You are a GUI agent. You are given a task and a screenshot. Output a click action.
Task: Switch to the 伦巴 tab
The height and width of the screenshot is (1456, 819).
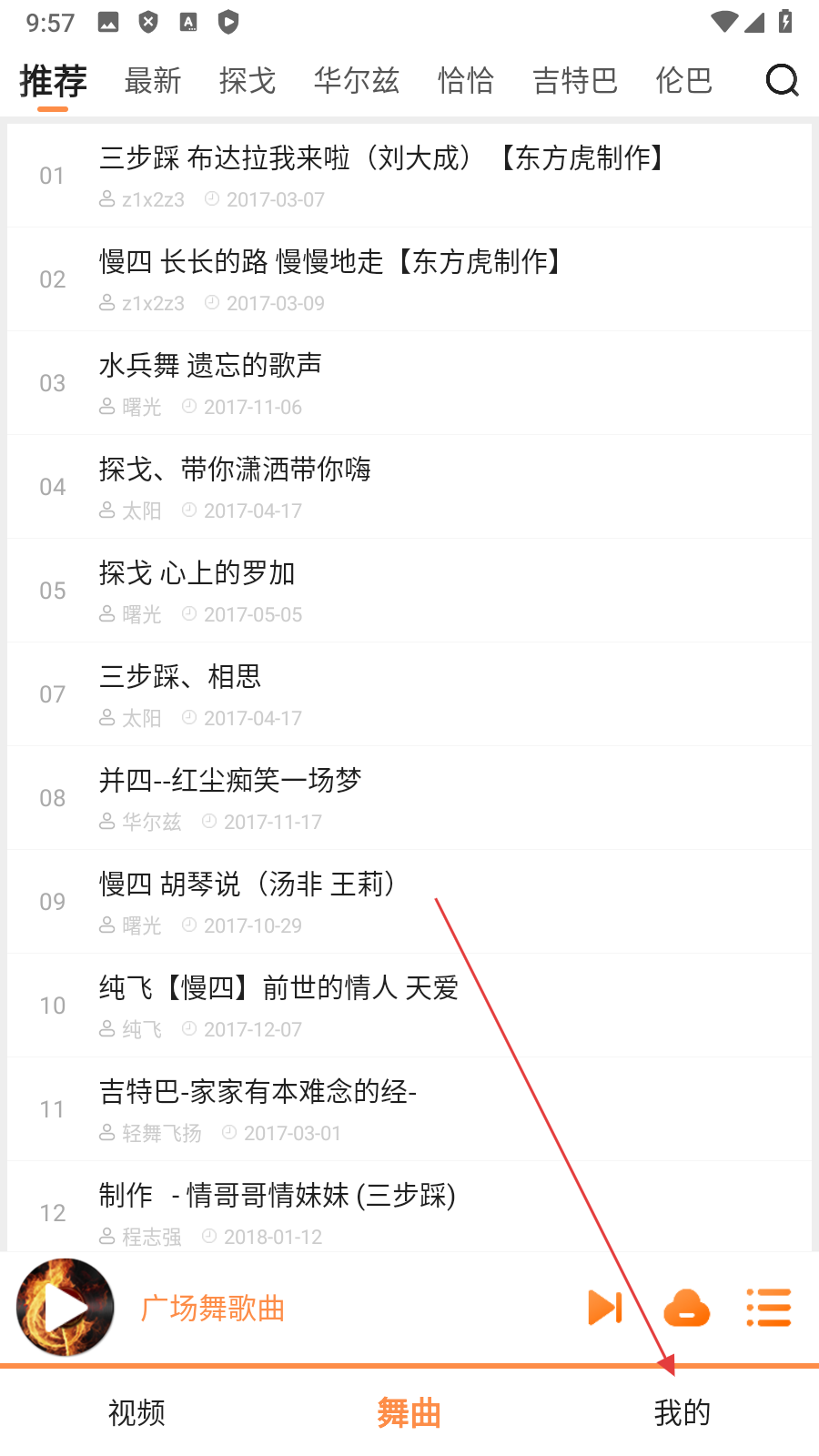pos(683,81)
